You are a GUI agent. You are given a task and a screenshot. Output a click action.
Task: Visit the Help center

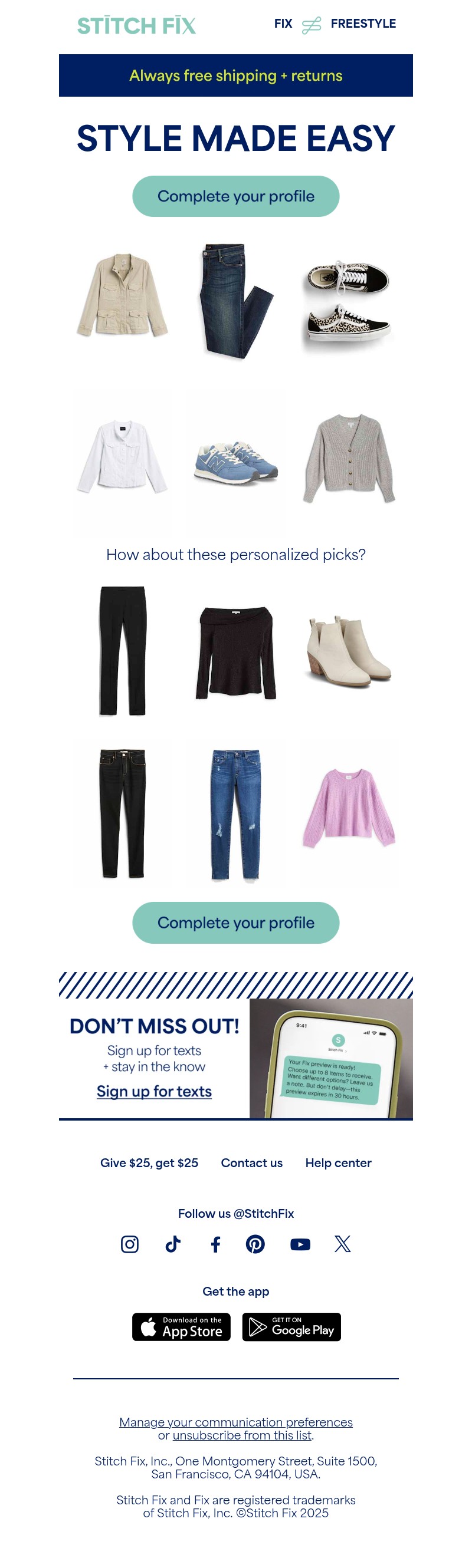[338, 1163]
